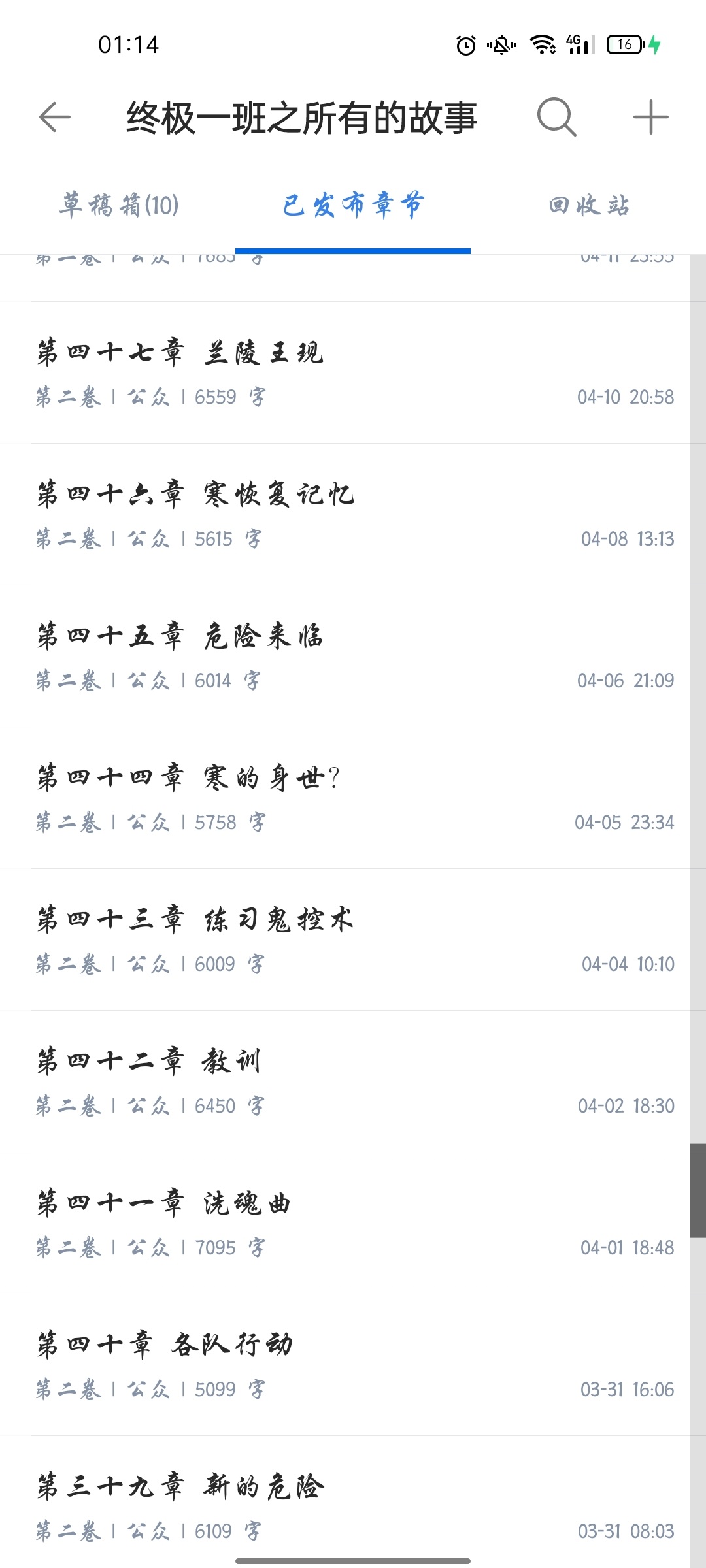View chapter 第四十二章 教训

coord(353,1081)
